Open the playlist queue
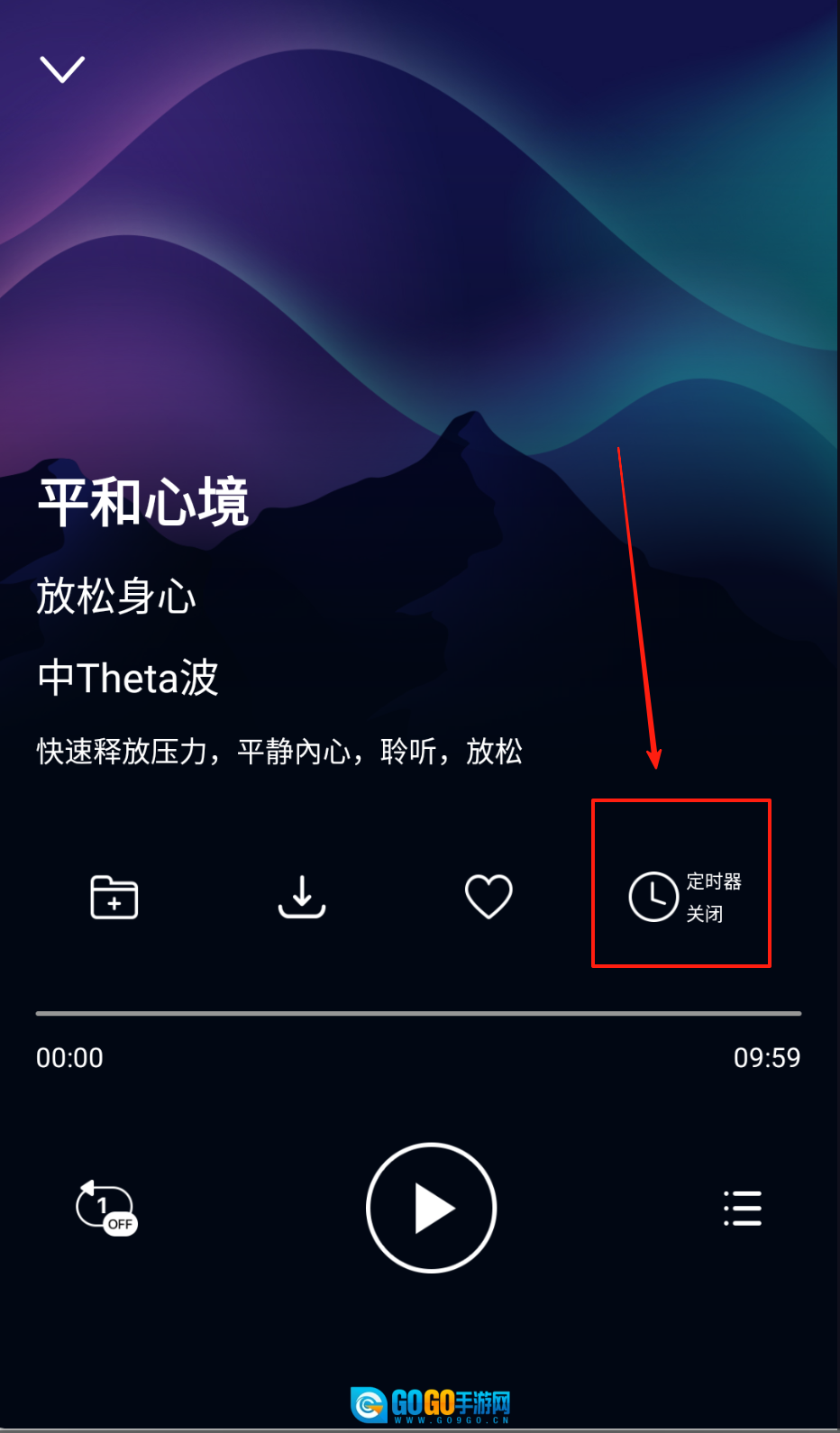 point(743,1208)
